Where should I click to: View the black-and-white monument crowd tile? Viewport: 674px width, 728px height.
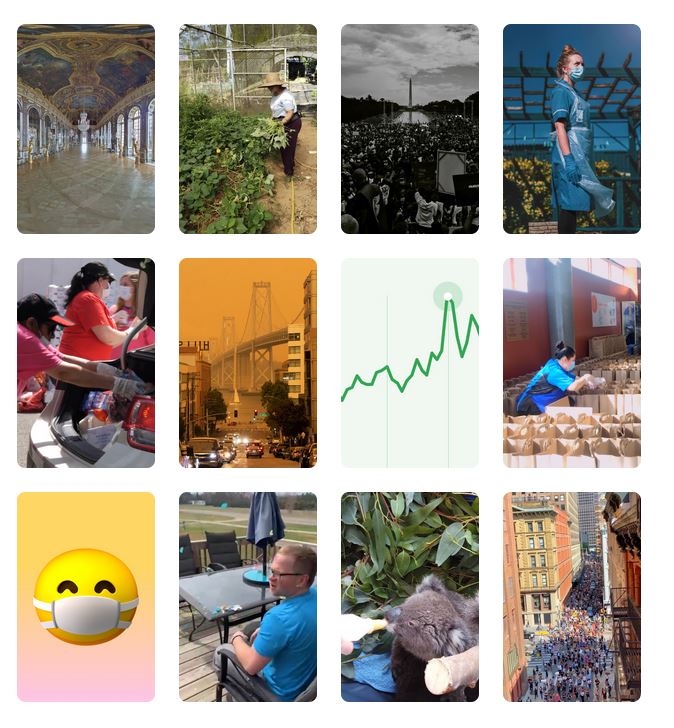point(410,129)
